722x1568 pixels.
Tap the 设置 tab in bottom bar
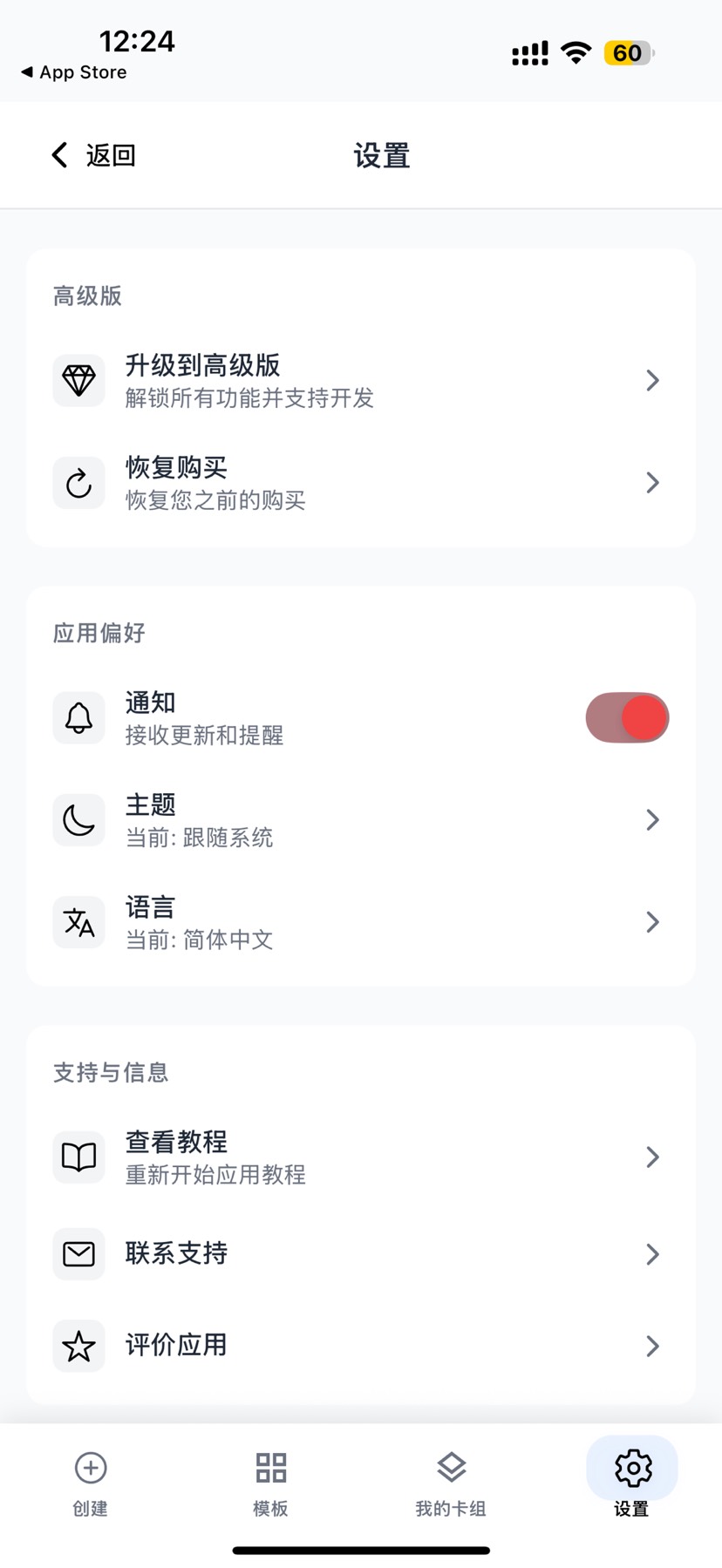click(x=632, y=1483)
